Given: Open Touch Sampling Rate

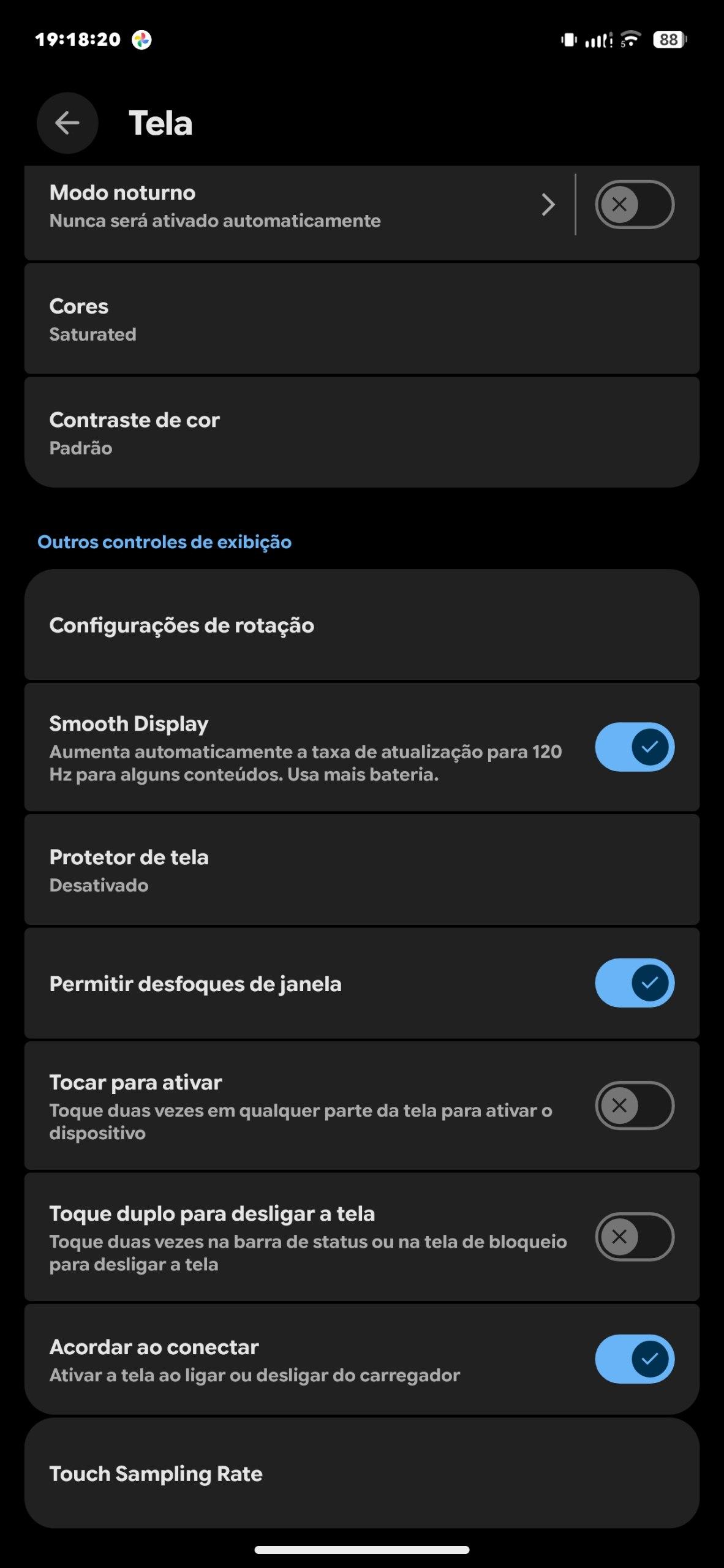Looking at the screenshot, I should [x=361, y=1473].
